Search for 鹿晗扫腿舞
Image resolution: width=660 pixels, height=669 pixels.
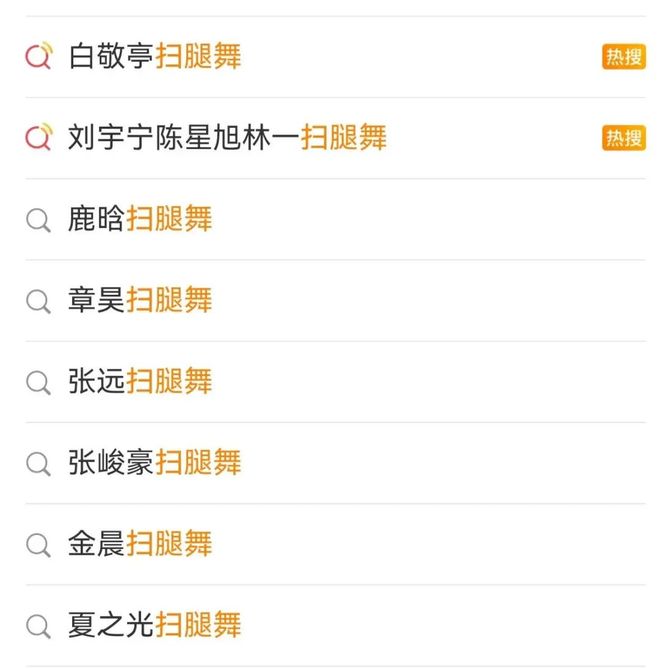pos(140,220)
